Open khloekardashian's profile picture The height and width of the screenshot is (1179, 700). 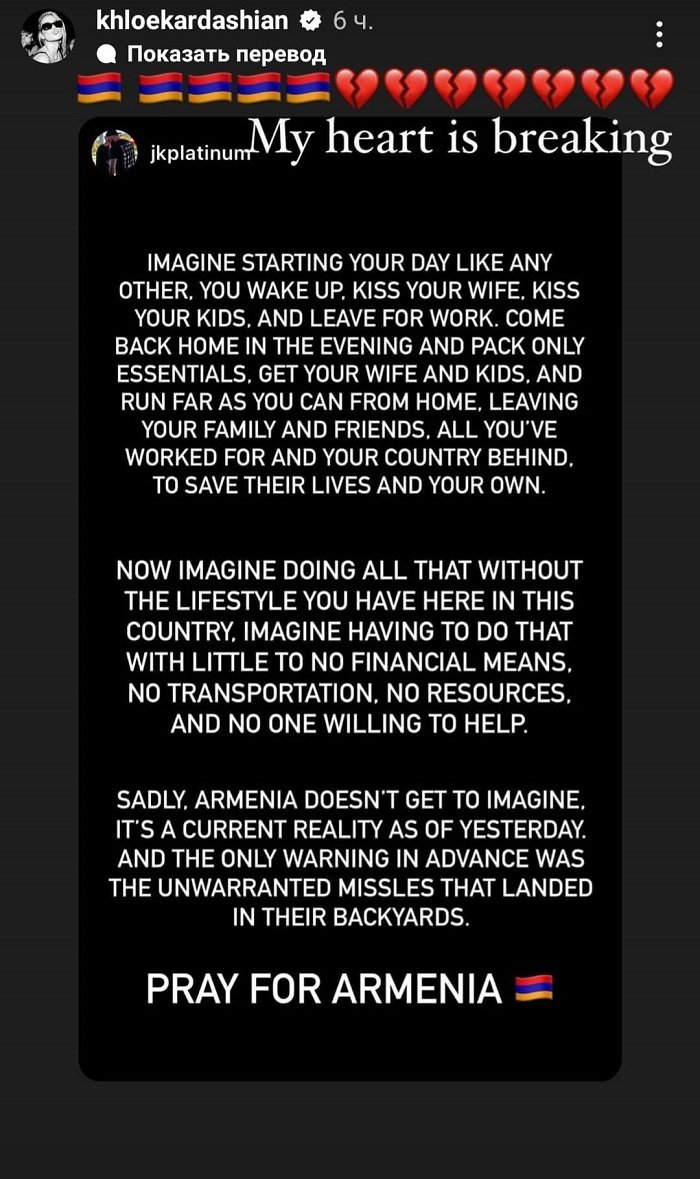click(47, 37)
